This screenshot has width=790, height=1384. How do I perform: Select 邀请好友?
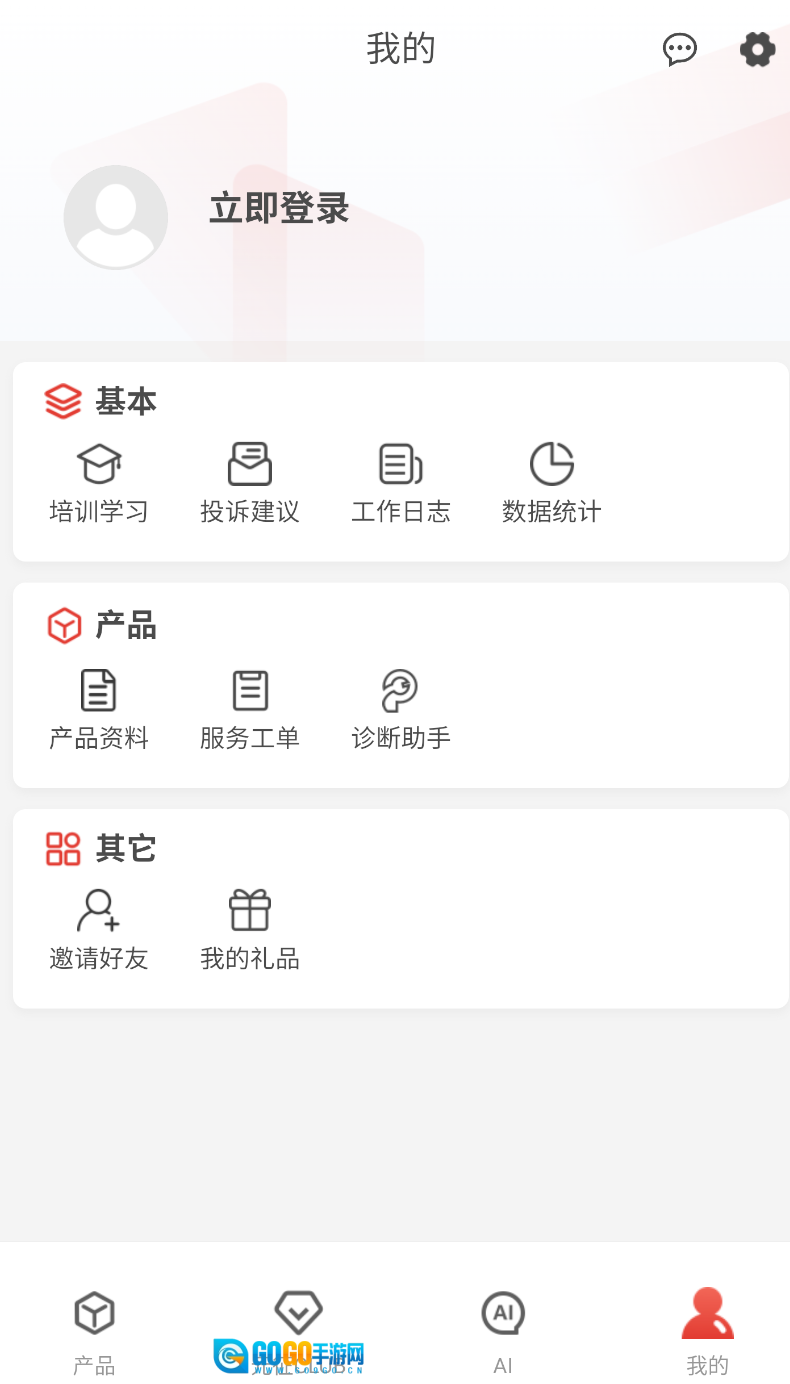(x=99, y=930)
